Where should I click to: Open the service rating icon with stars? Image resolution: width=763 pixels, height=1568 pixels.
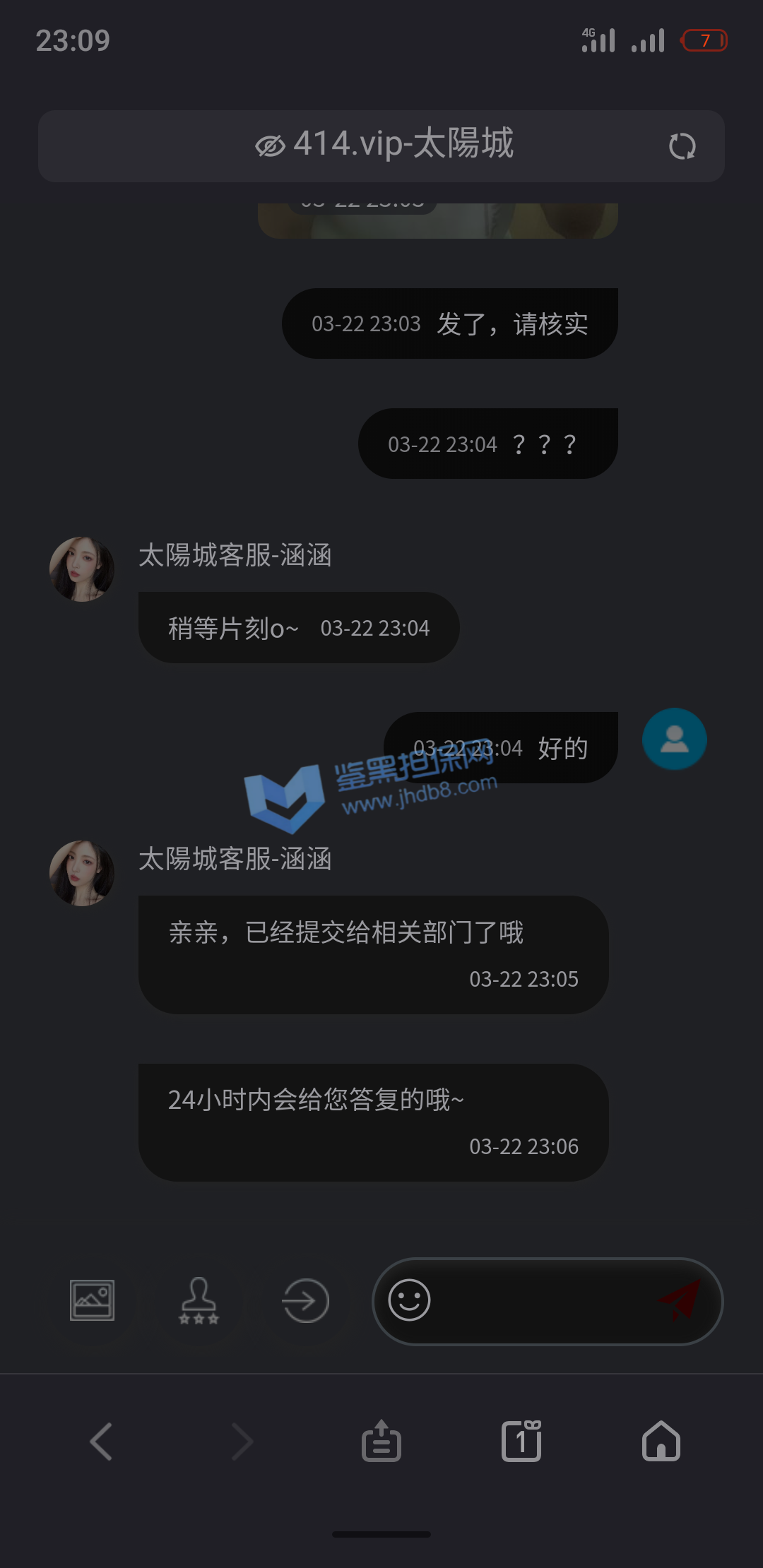[199, 1300]
